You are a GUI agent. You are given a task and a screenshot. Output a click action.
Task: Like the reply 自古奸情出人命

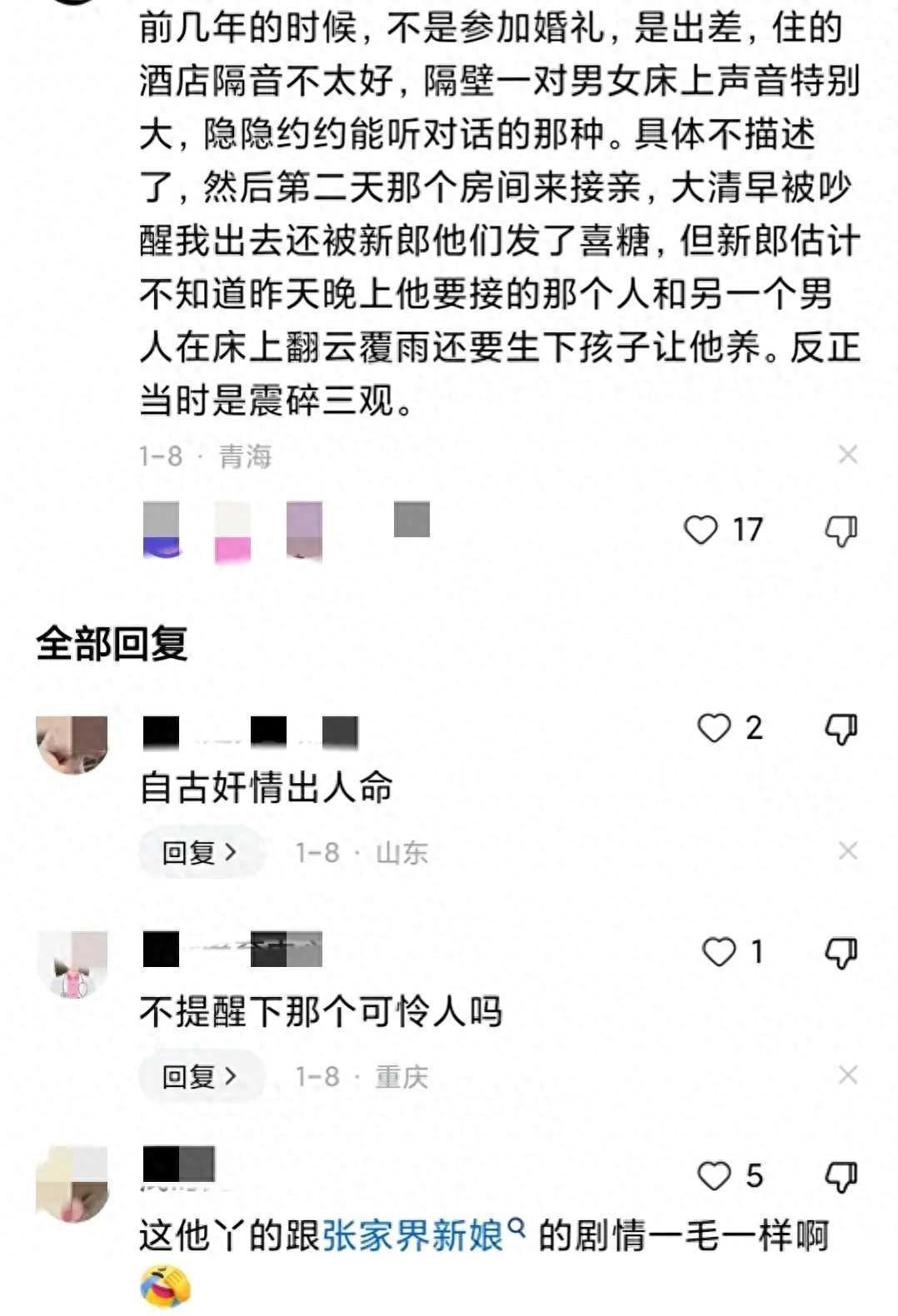714,728
